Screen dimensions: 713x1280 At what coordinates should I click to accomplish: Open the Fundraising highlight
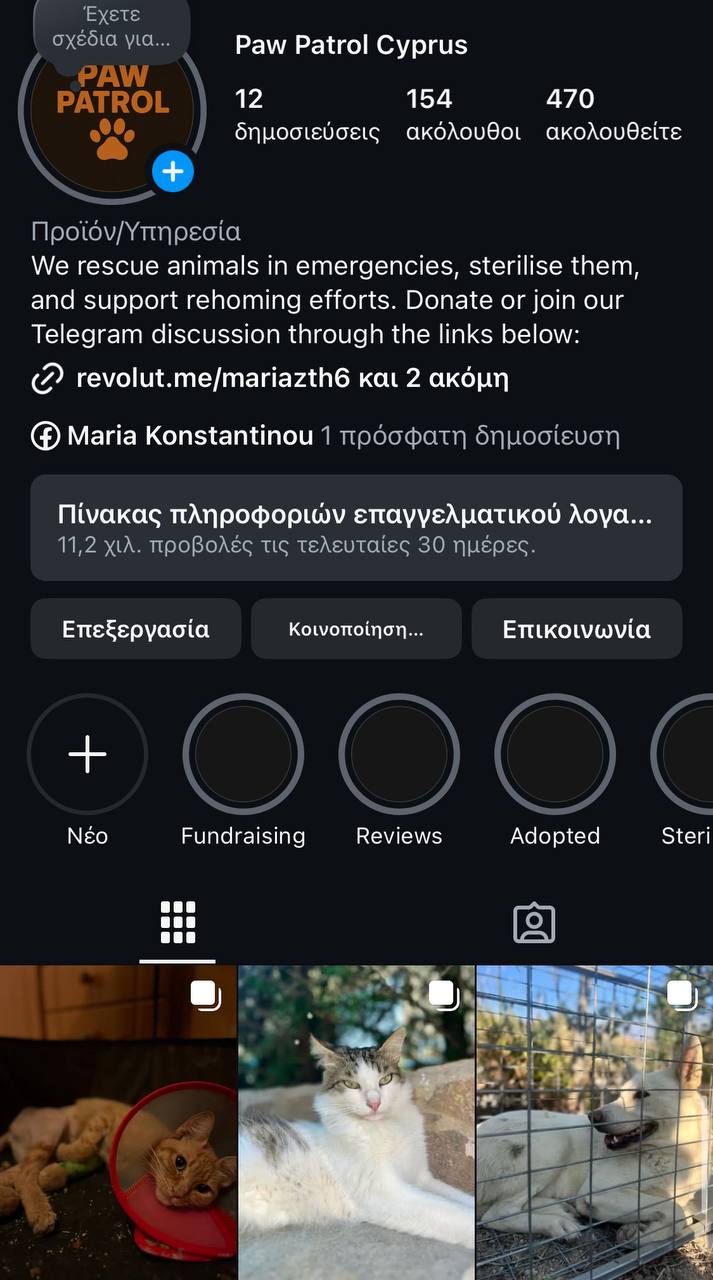pyautogui.click(x=243, y=755)
